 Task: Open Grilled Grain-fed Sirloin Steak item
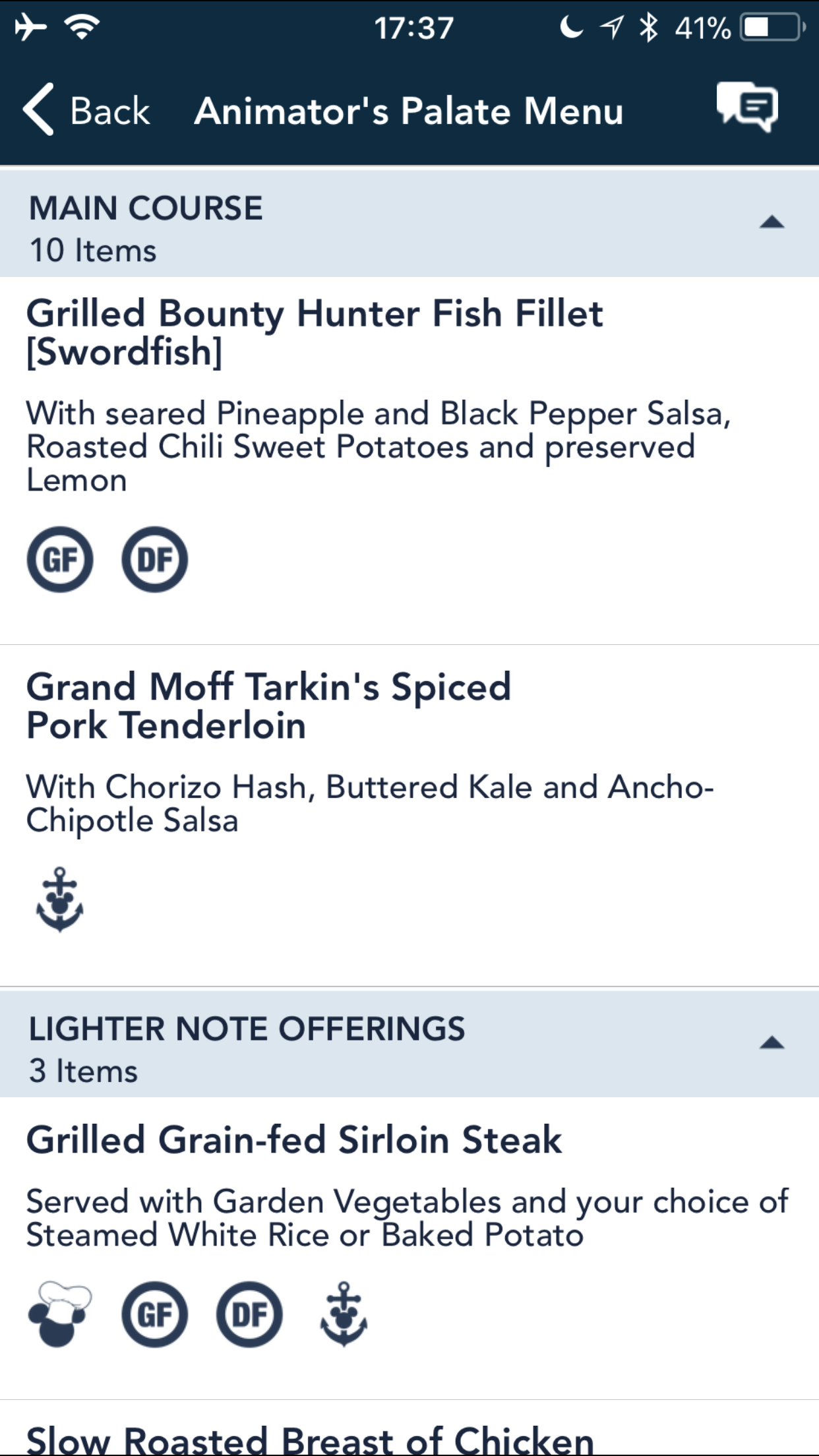293,1140
